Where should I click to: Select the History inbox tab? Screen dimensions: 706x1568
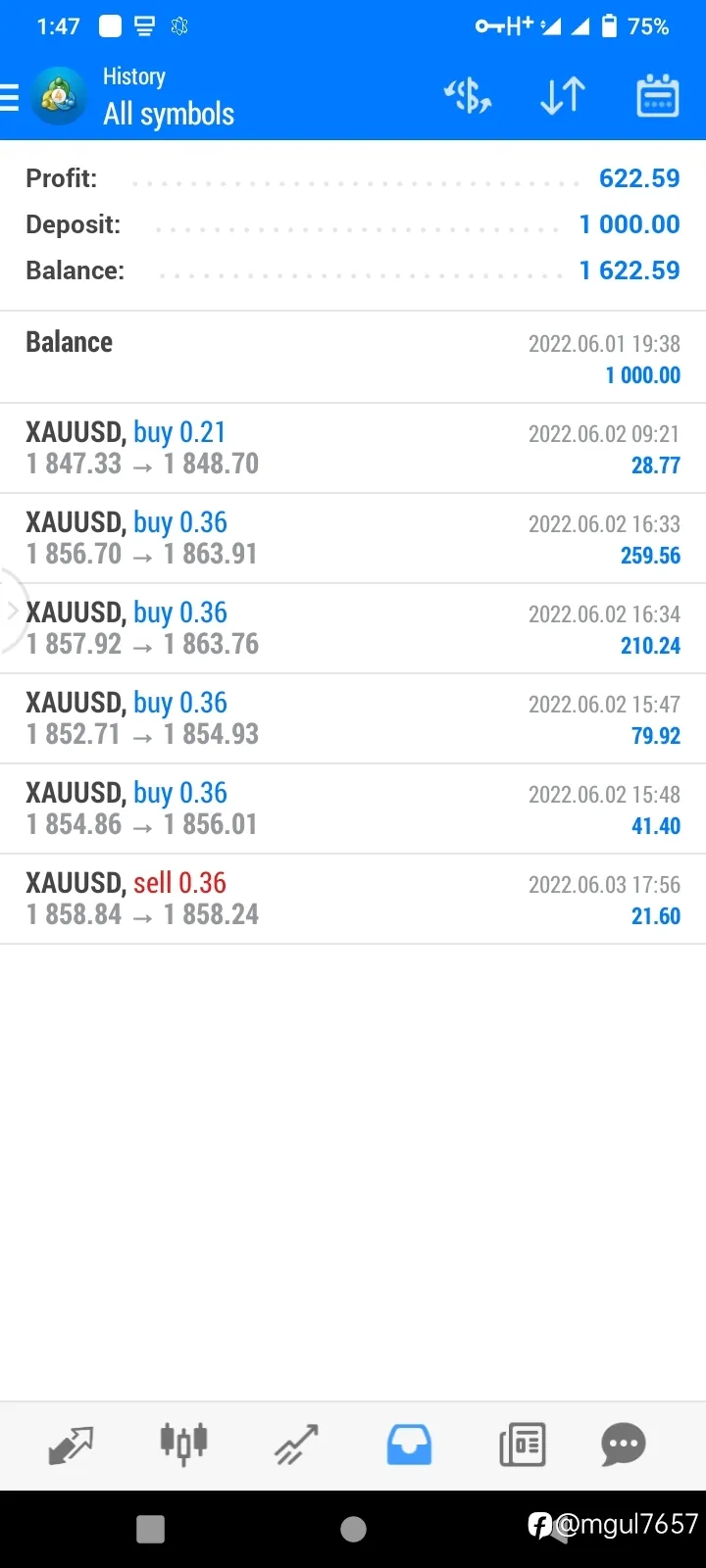point(409,1445)
